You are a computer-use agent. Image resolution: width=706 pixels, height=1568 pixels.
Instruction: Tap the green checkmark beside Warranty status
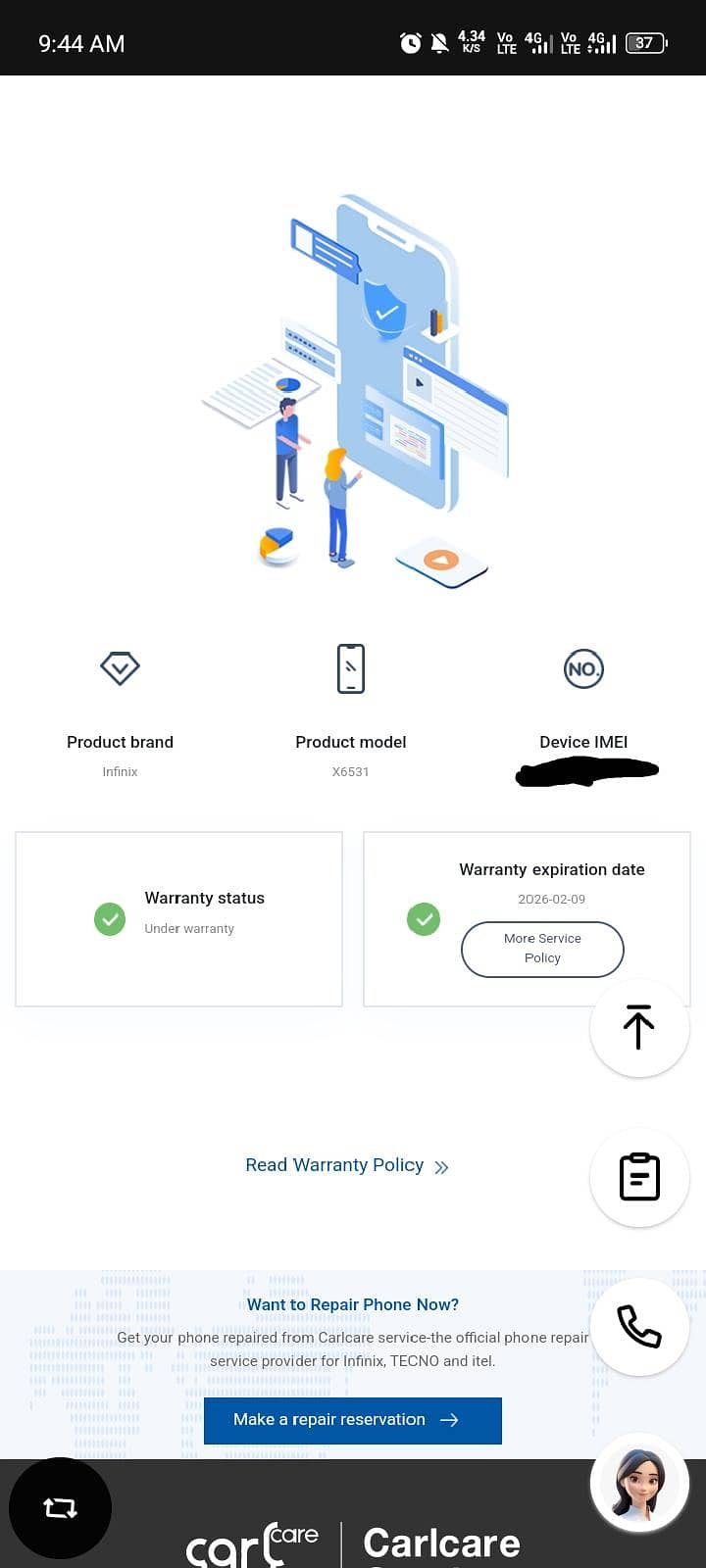pos(110,919)
